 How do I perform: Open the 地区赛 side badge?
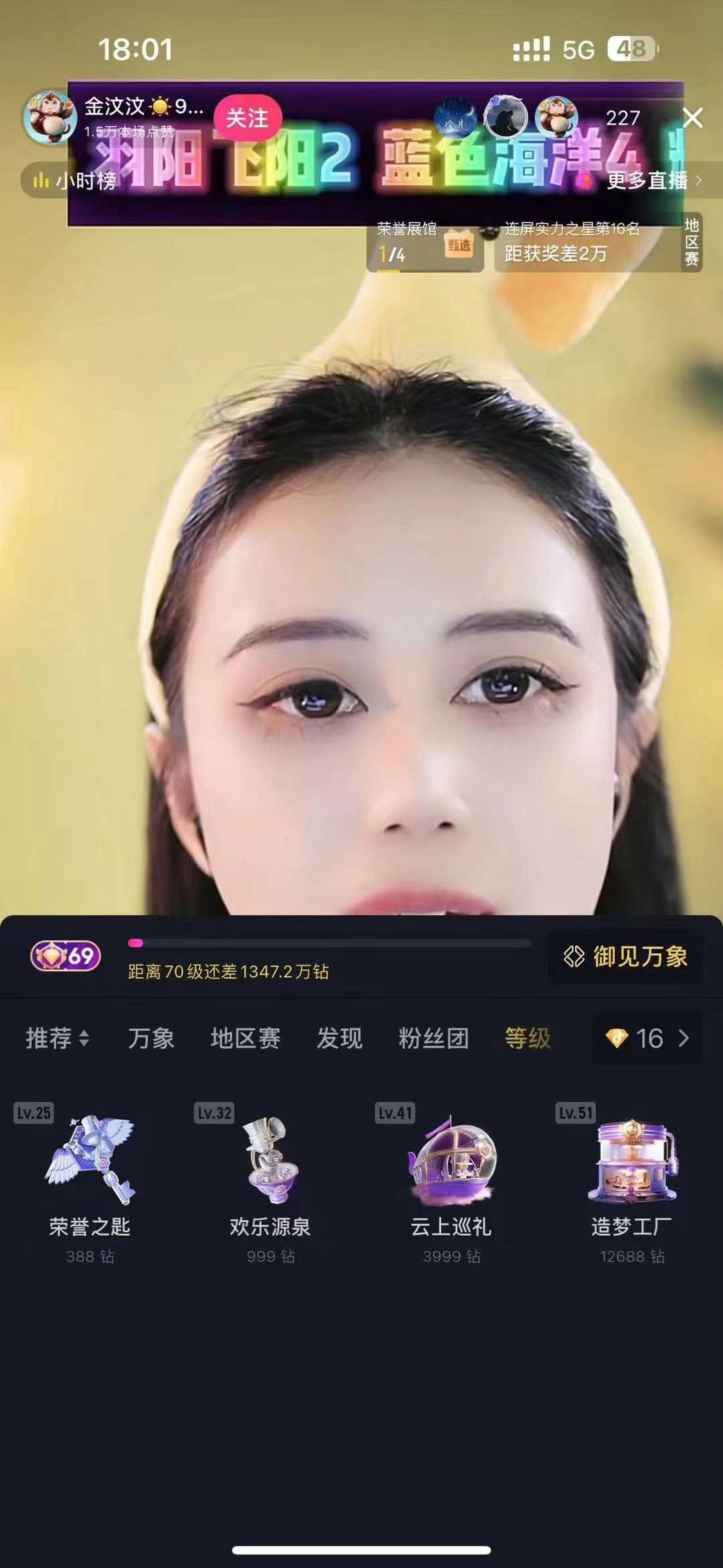point(692,242)
